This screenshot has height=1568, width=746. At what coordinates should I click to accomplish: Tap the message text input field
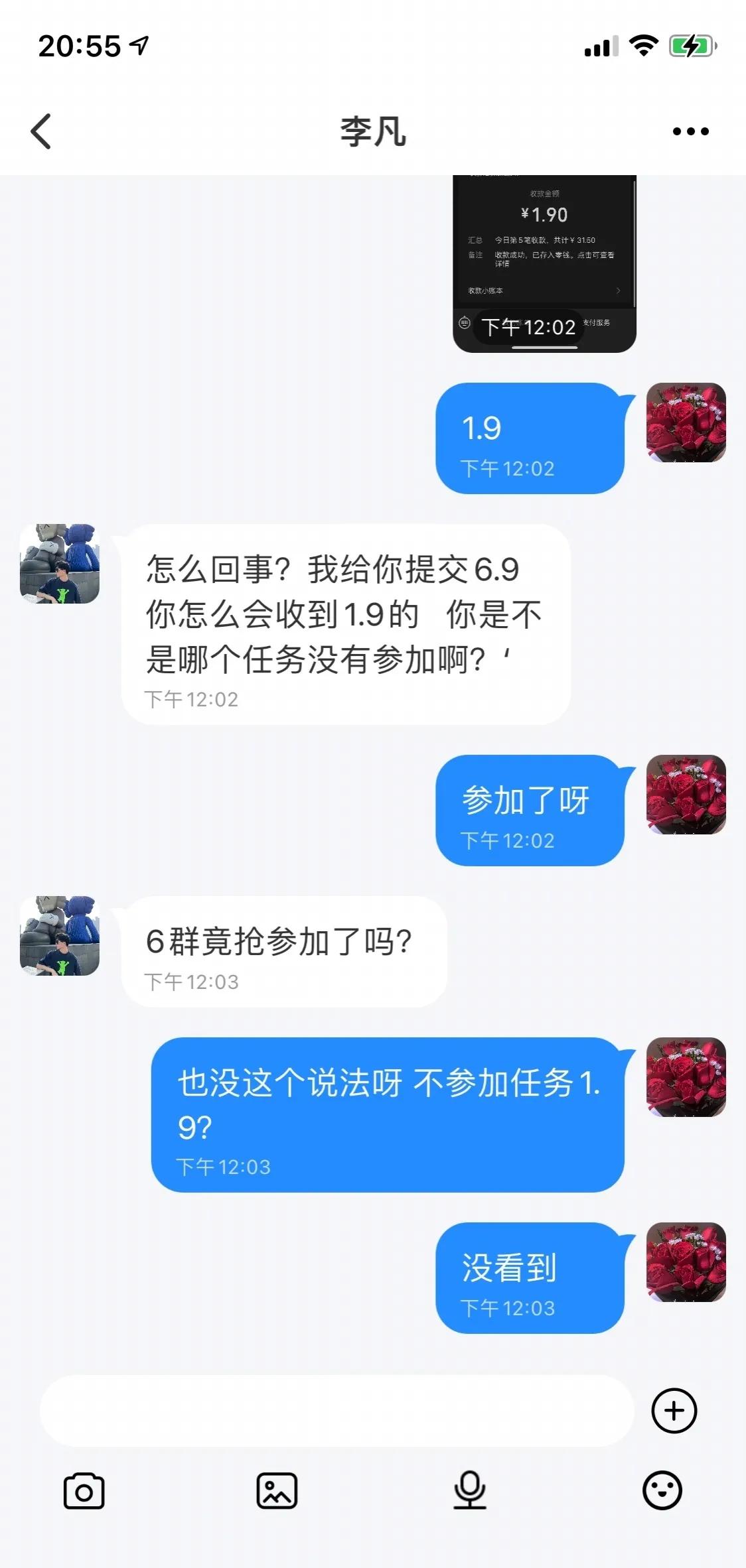332,1410
